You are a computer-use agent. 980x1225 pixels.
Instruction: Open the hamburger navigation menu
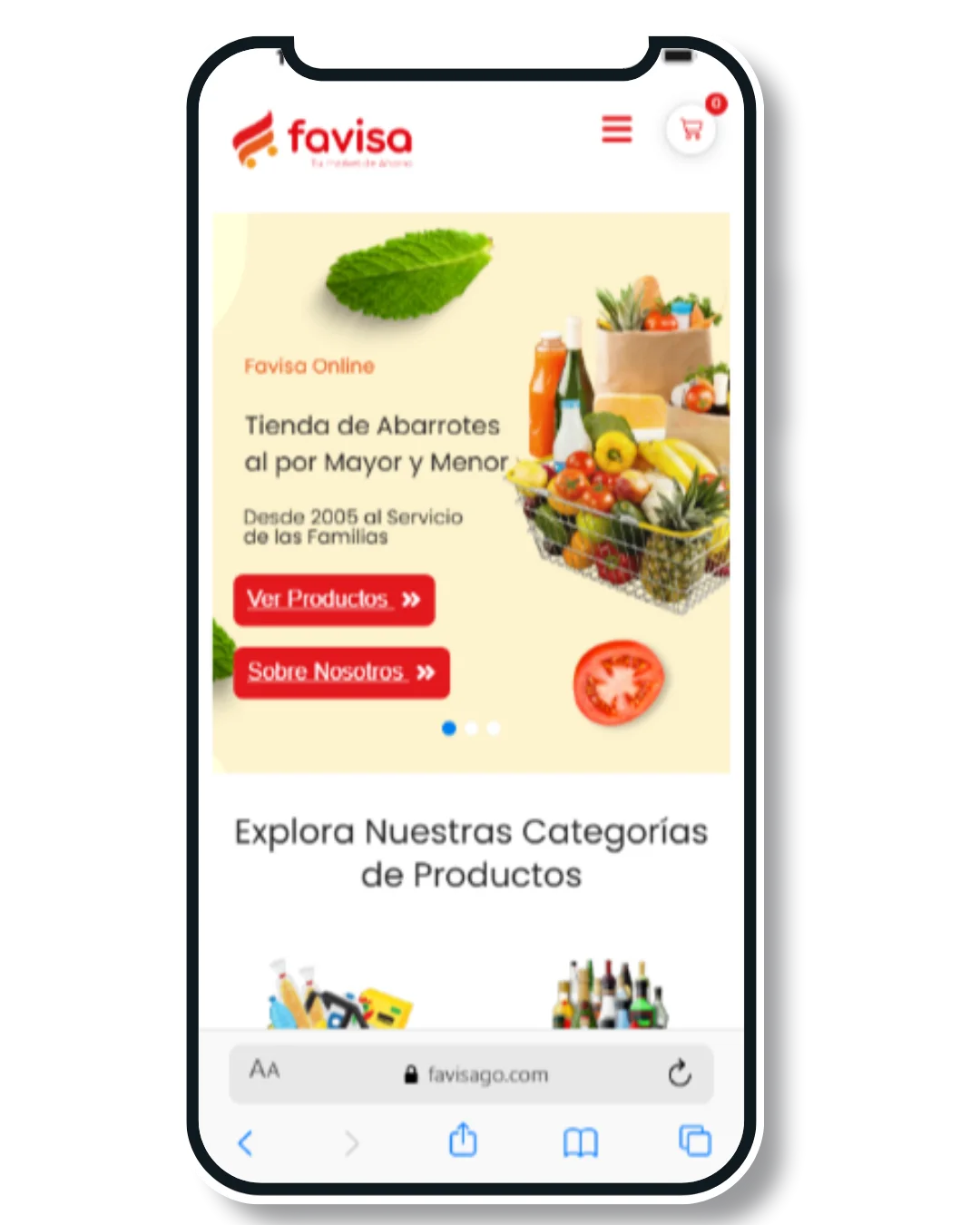pyautogui.click(x=616, y=130)
